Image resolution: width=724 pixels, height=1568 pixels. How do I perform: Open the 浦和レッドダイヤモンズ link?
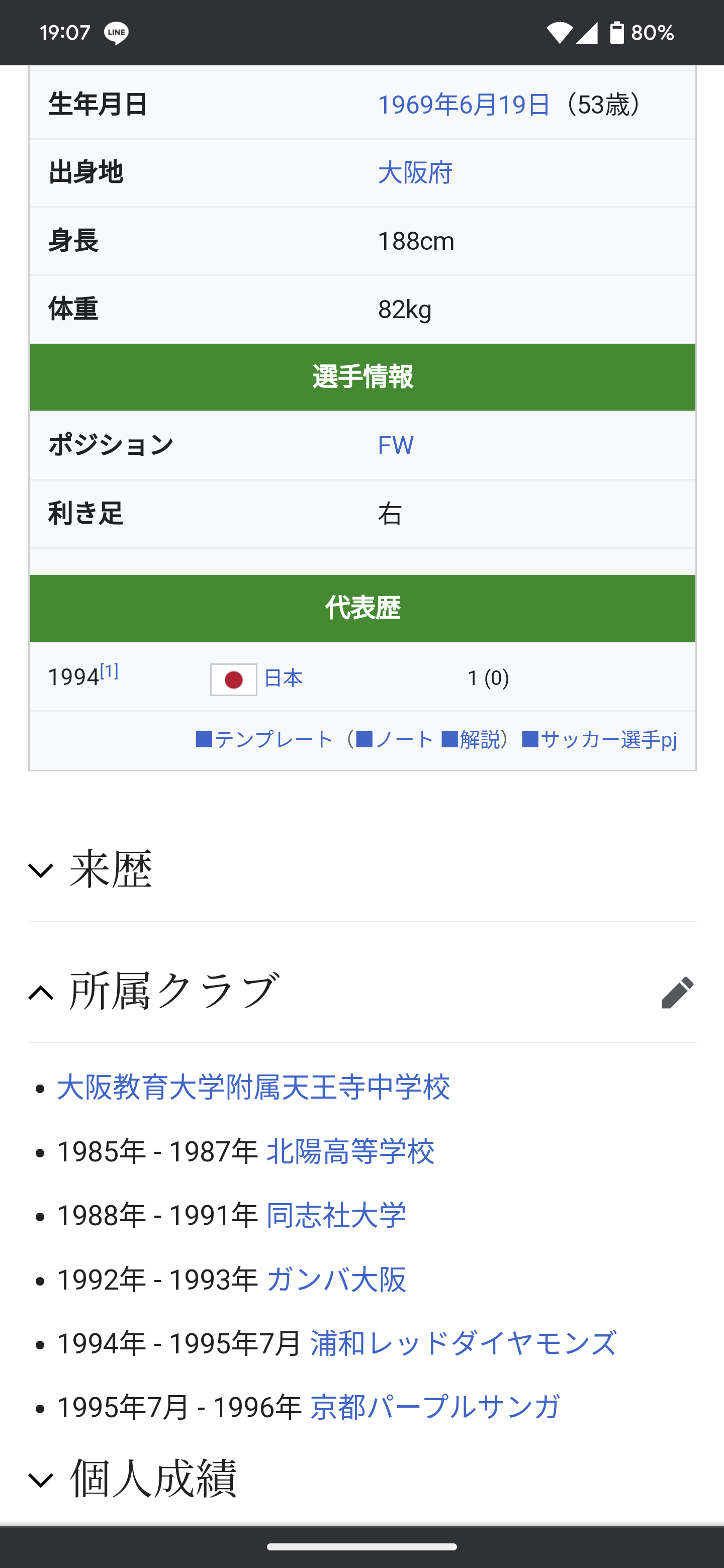click(464, 1343)
